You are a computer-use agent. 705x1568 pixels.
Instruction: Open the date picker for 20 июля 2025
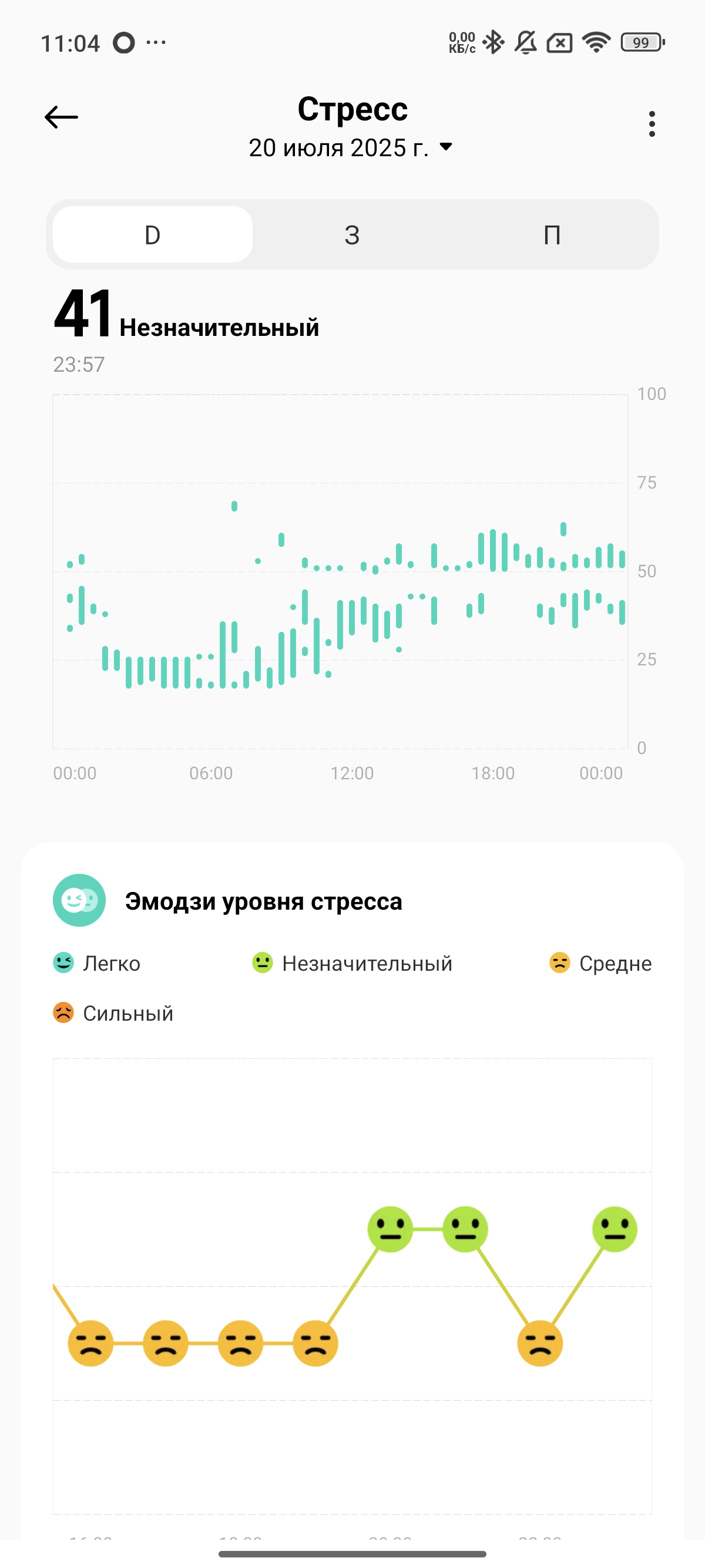351,148
